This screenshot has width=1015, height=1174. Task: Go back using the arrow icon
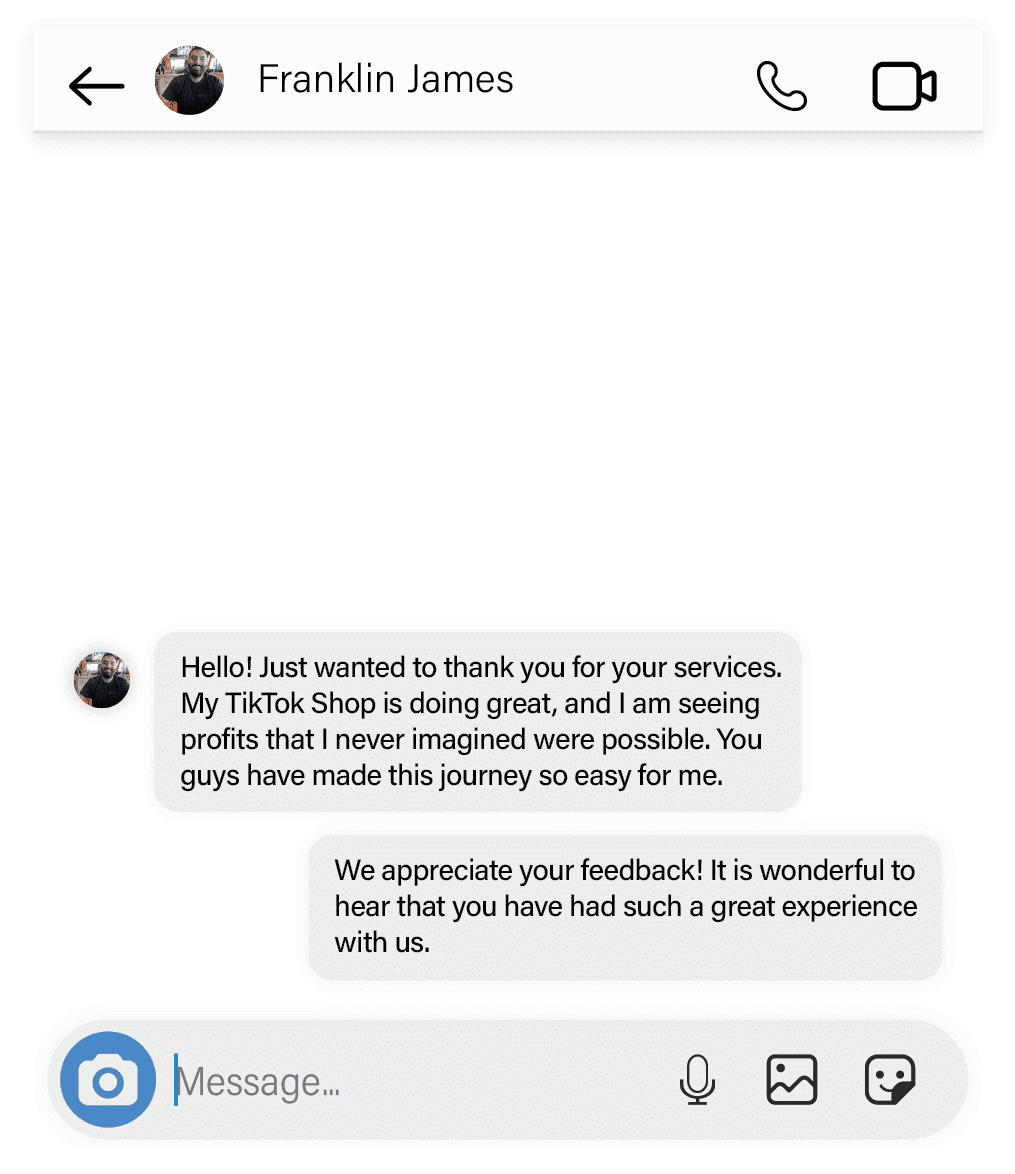tap(97, 87)
